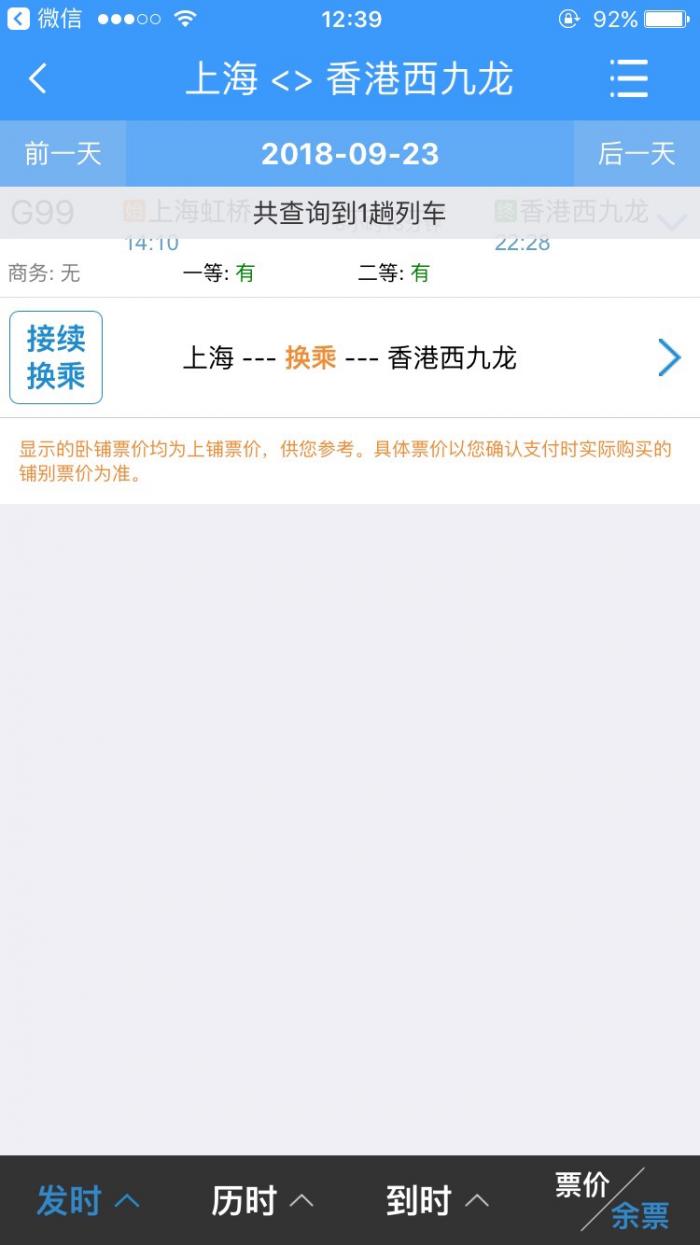Sort by arrival time (到时)

[437, 1200]
